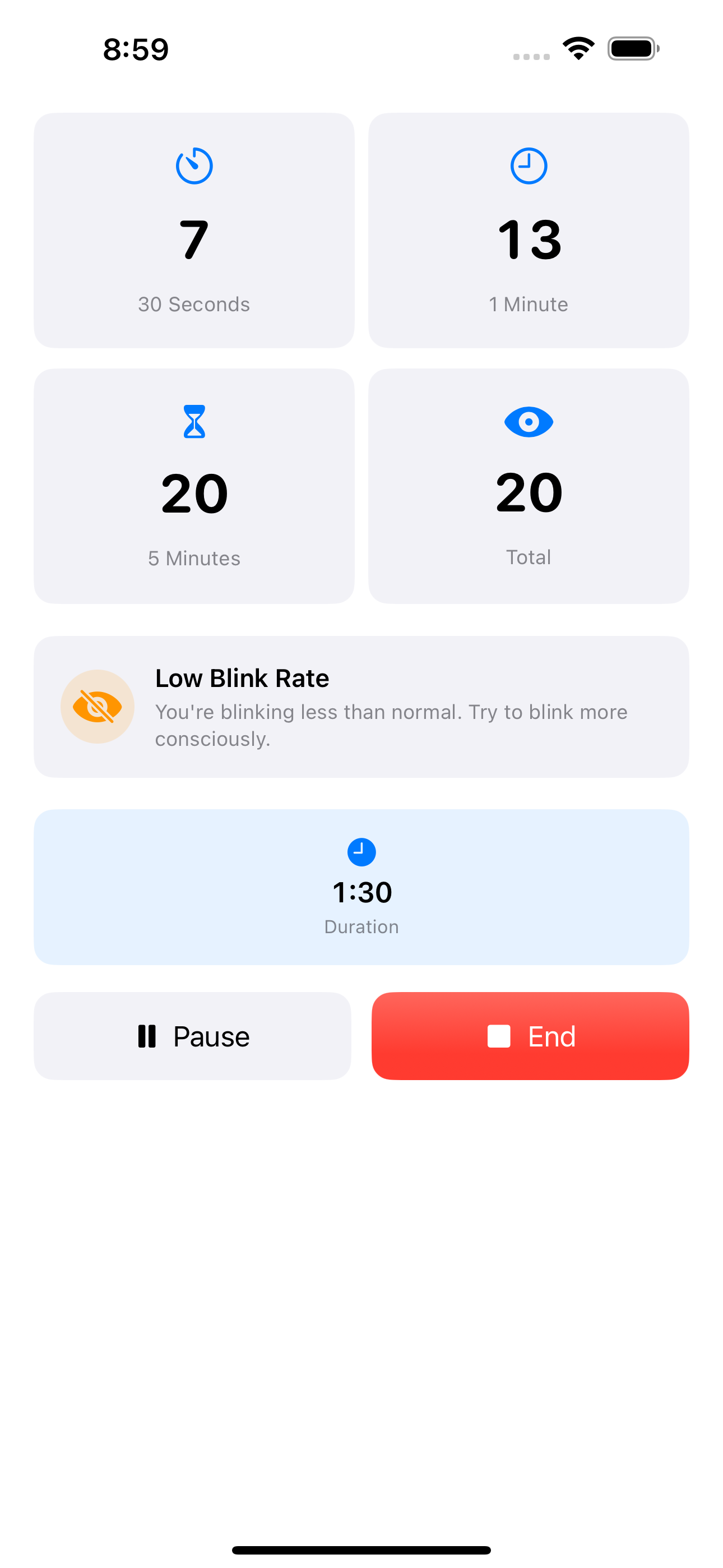Open the Low Blink Rate warning banner
Image resolution: width=723 pixels, height=1568 pixels.
361,705
